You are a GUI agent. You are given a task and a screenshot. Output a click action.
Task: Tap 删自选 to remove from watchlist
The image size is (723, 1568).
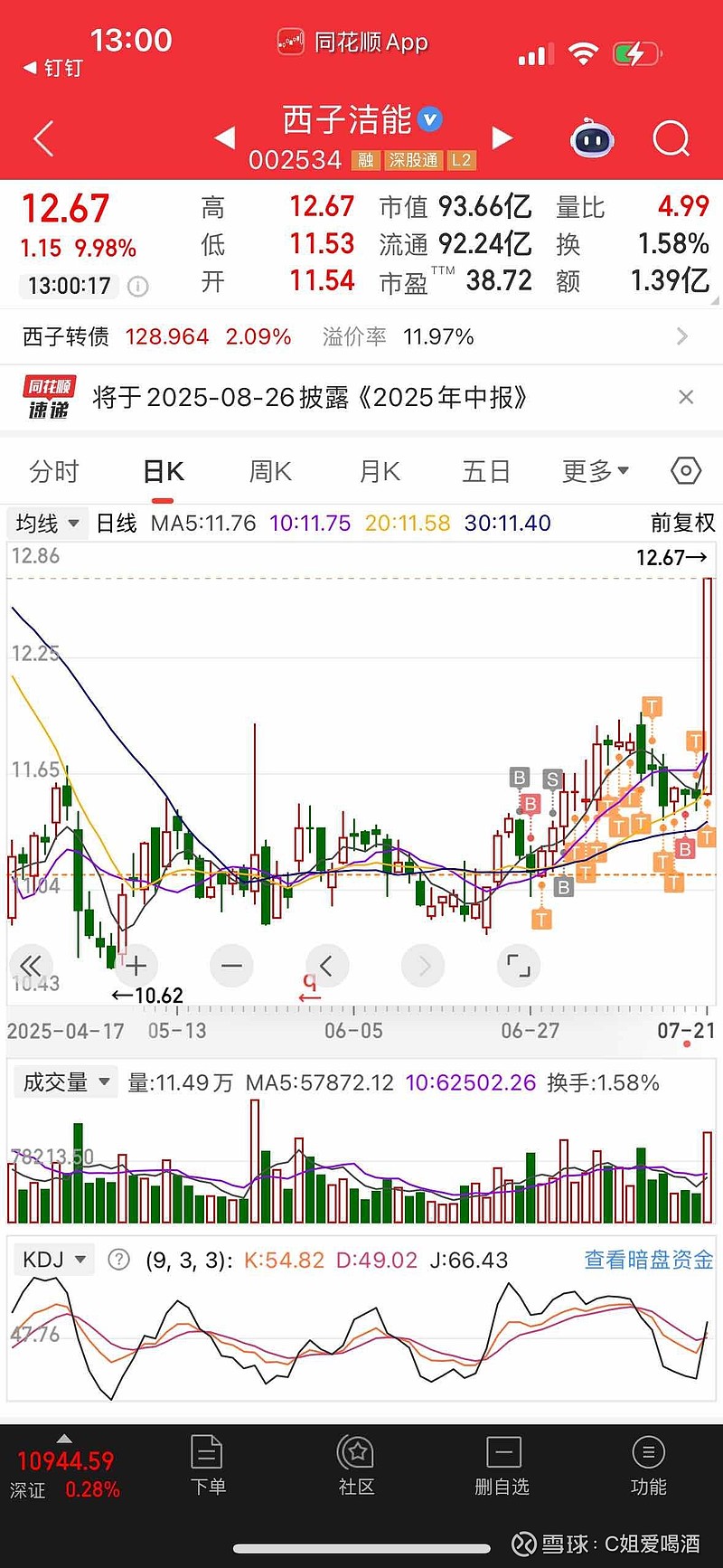pyautogui.click(x=502, y=1465)
